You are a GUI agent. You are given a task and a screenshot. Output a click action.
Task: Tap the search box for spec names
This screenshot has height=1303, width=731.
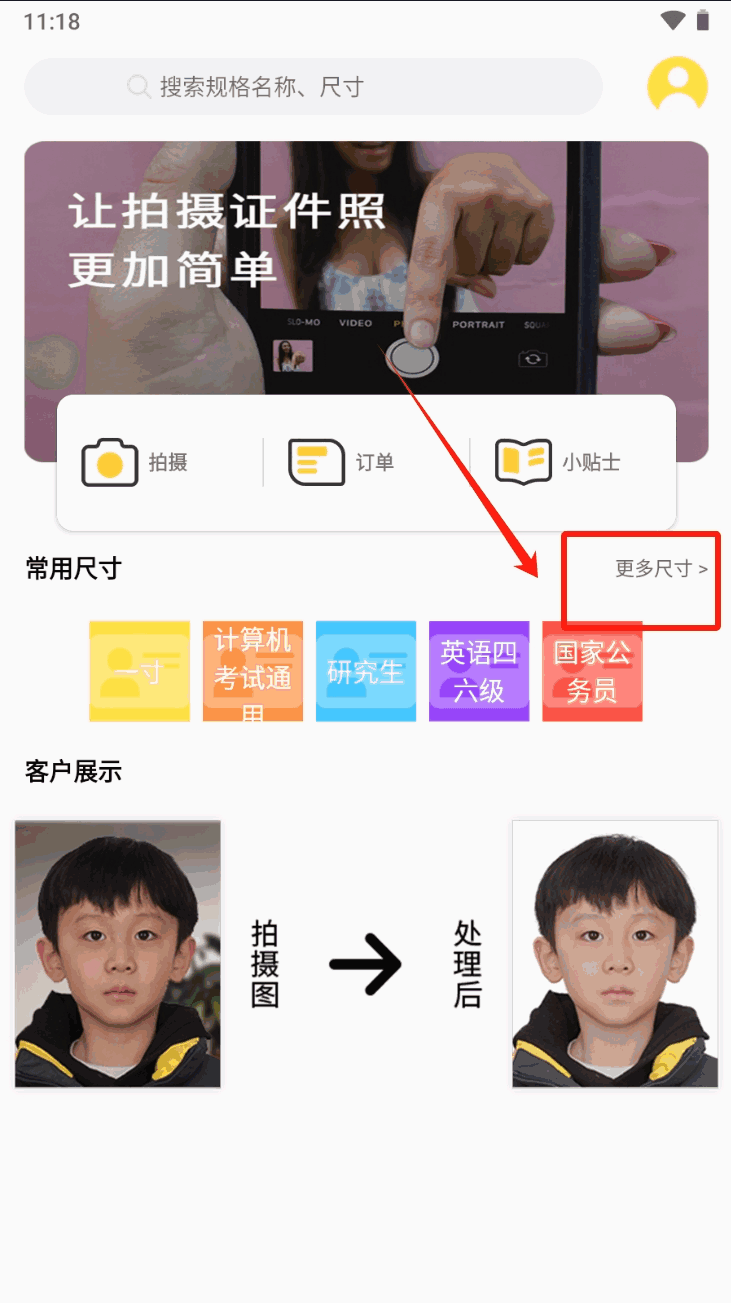pos(313,87)
